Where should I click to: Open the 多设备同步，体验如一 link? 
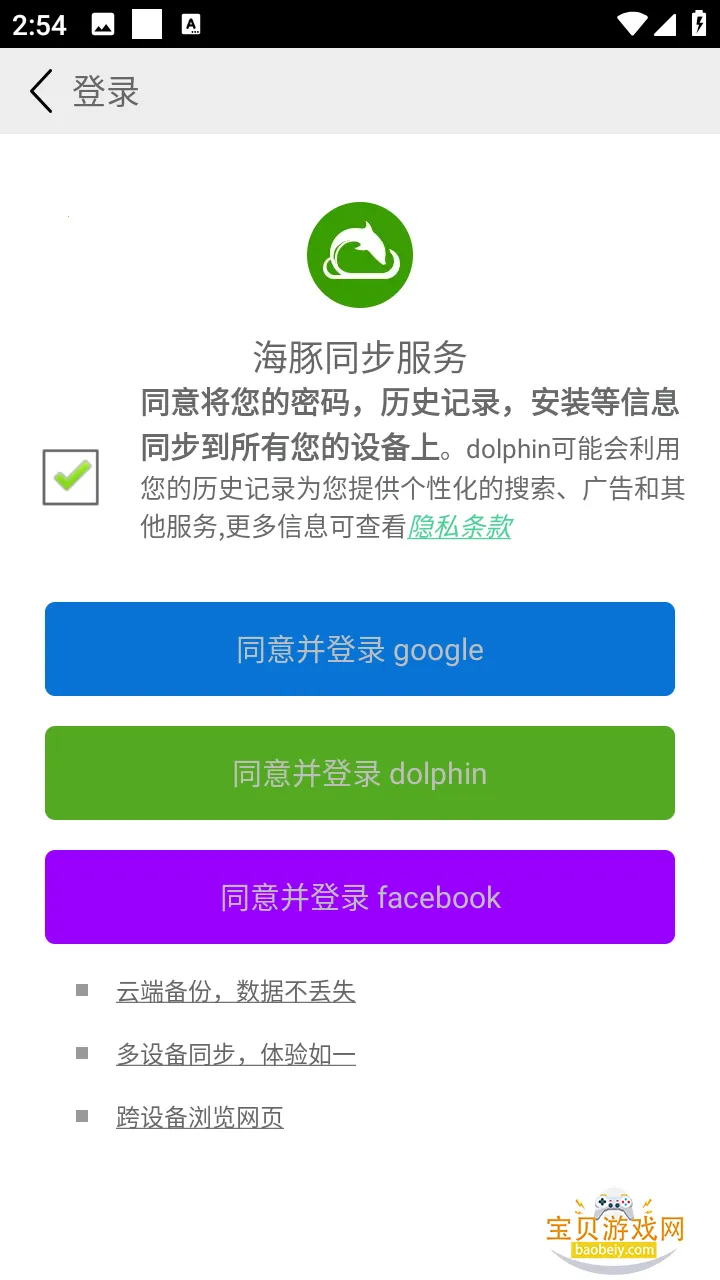tap(235, 1054)
